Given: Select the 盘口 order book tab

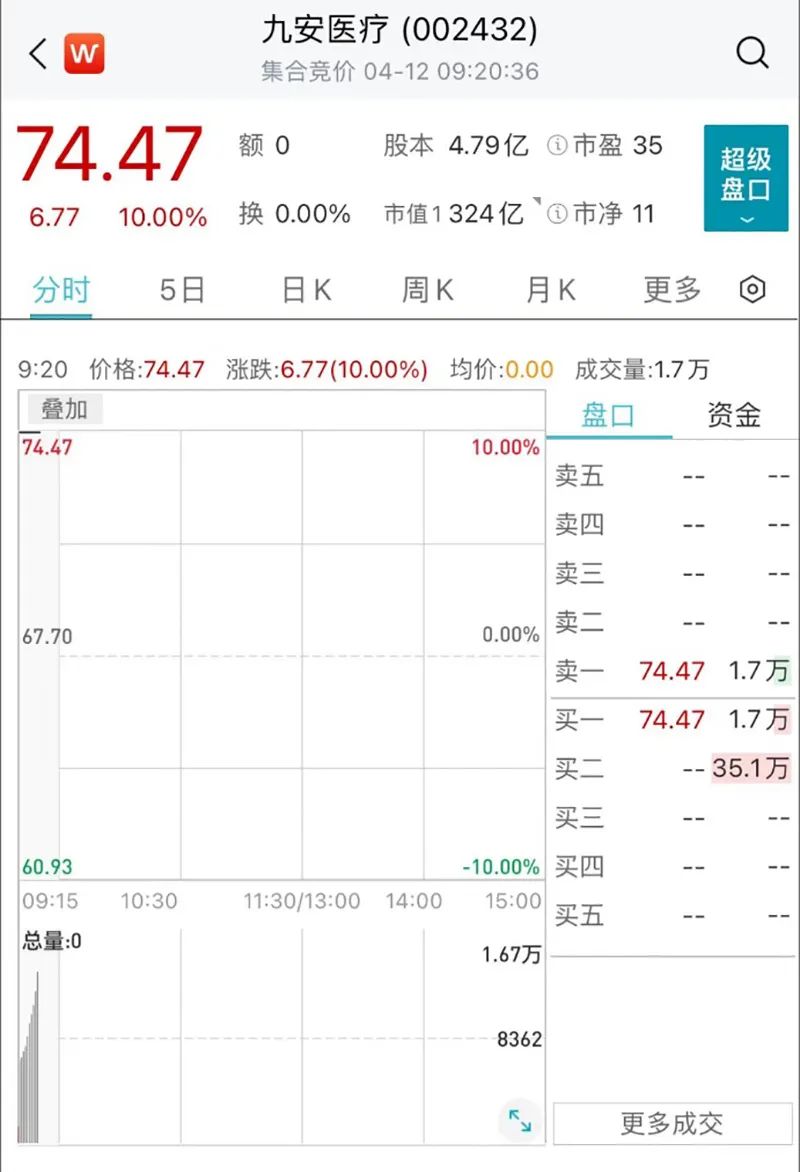Looking at the screenshot, I should pos(608,415).
